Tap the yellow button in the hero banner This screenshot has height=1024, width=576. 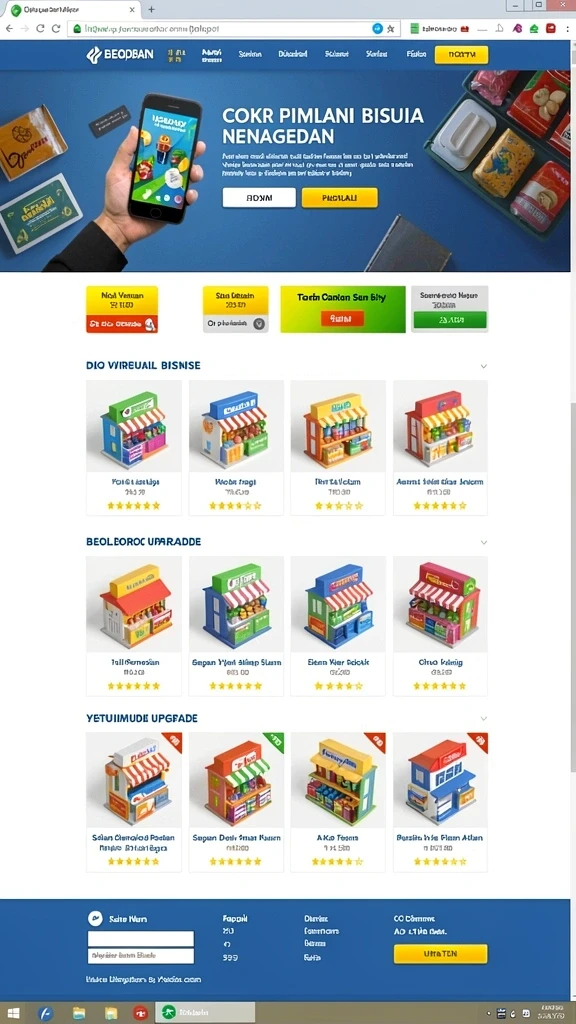point(340,197)
